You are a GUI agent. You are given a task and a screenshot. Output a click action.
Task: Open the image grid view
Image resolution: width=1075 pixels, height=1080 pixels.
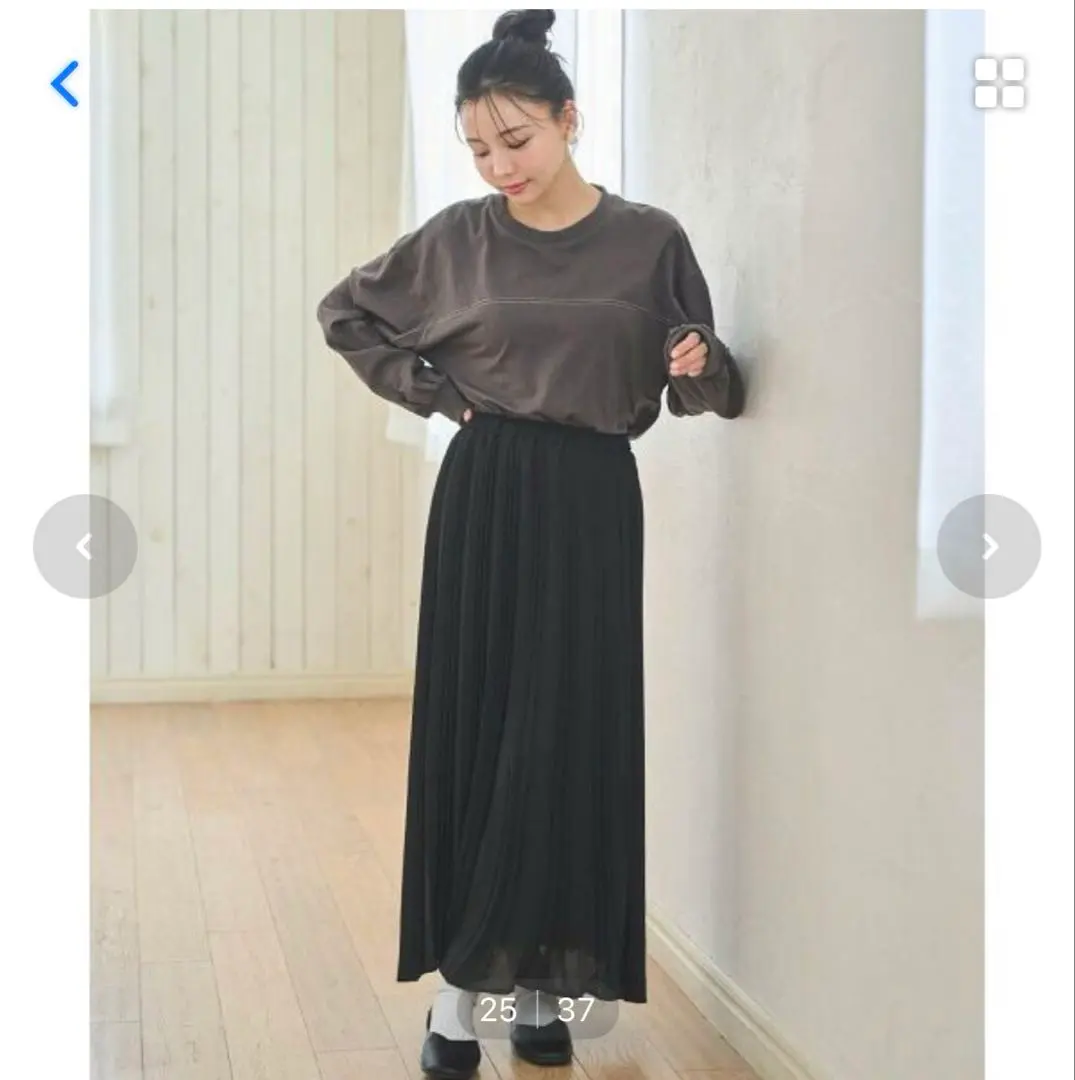pyautogui.click(x=999, y=83)
